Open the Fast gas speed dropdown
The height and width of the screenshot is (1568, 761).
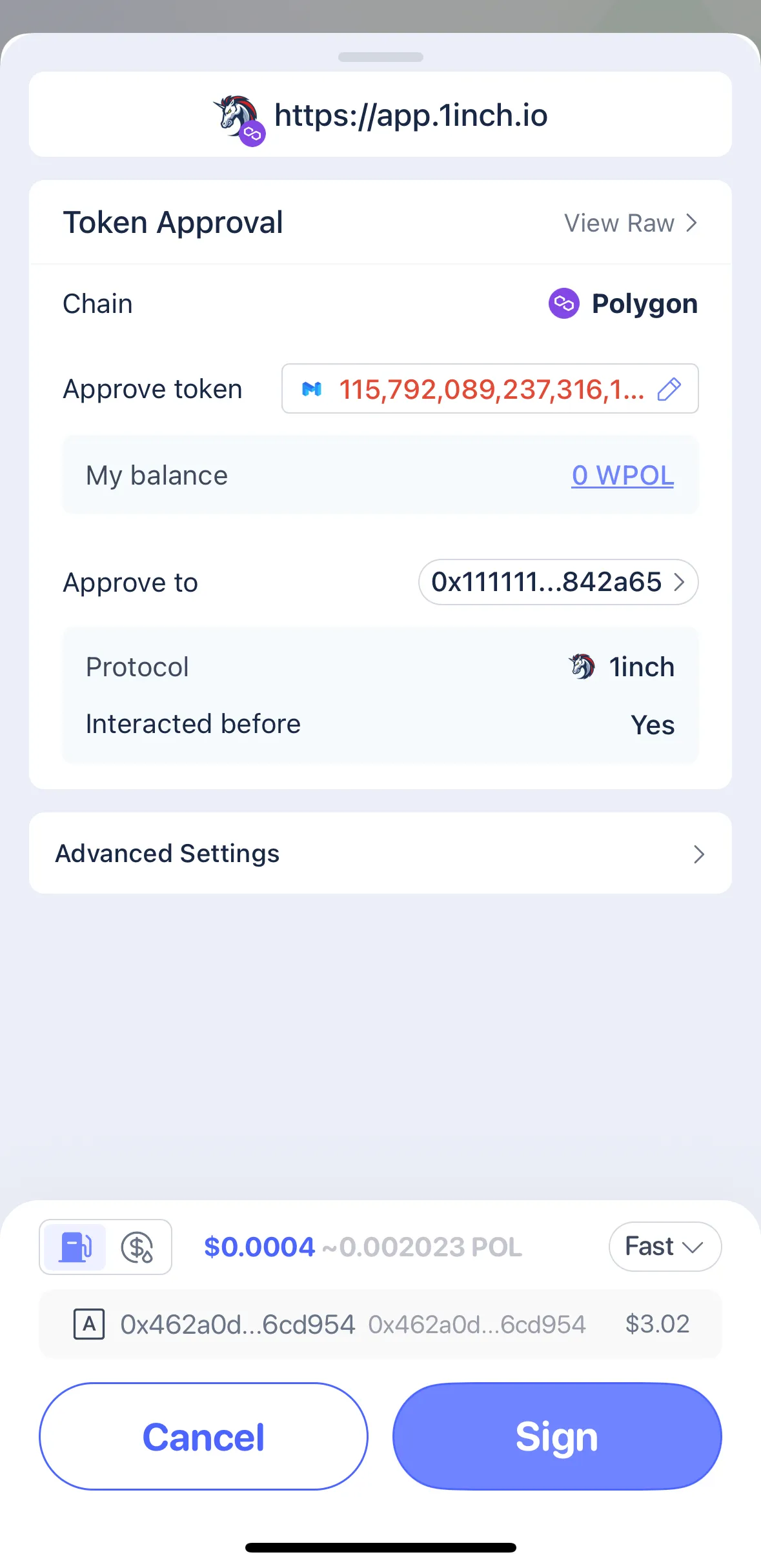(665, 1247)
